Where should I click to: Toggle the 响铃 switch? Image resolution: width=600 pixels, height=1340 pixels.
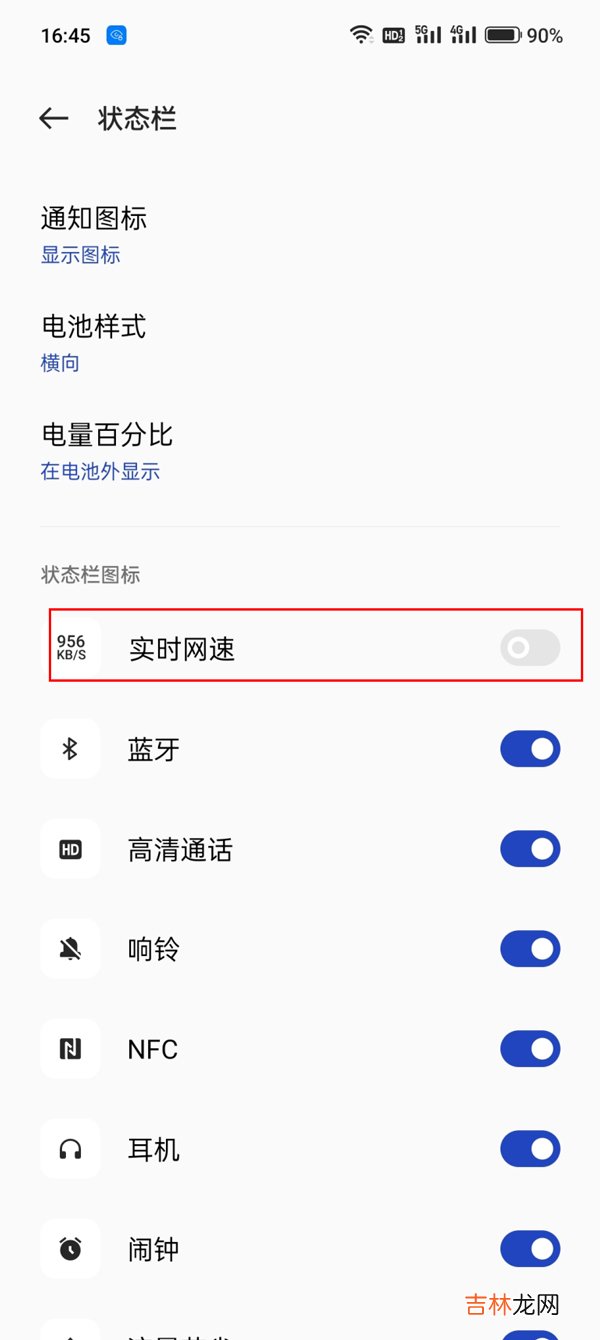(x=530, y=949)
